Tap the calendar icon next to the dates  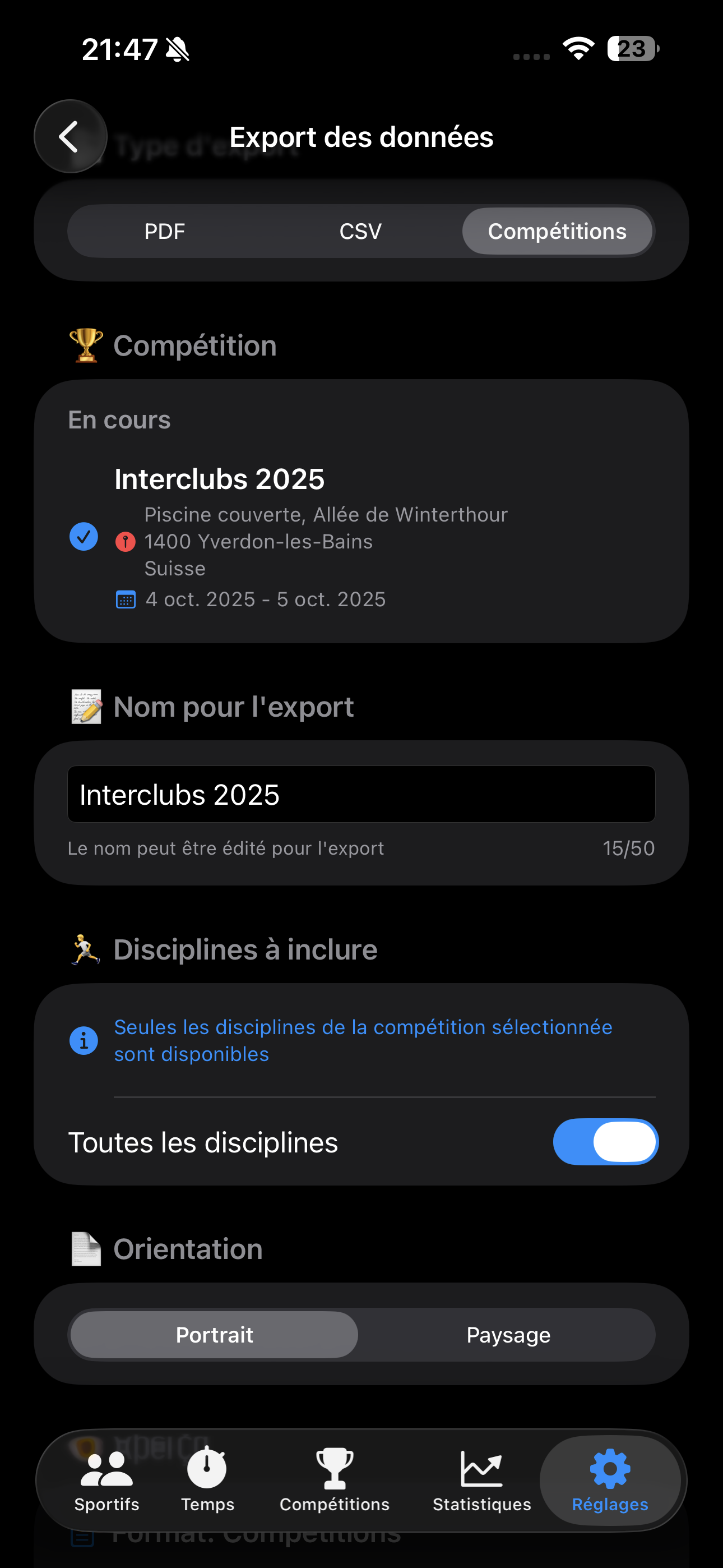click(x=125, y=599)
